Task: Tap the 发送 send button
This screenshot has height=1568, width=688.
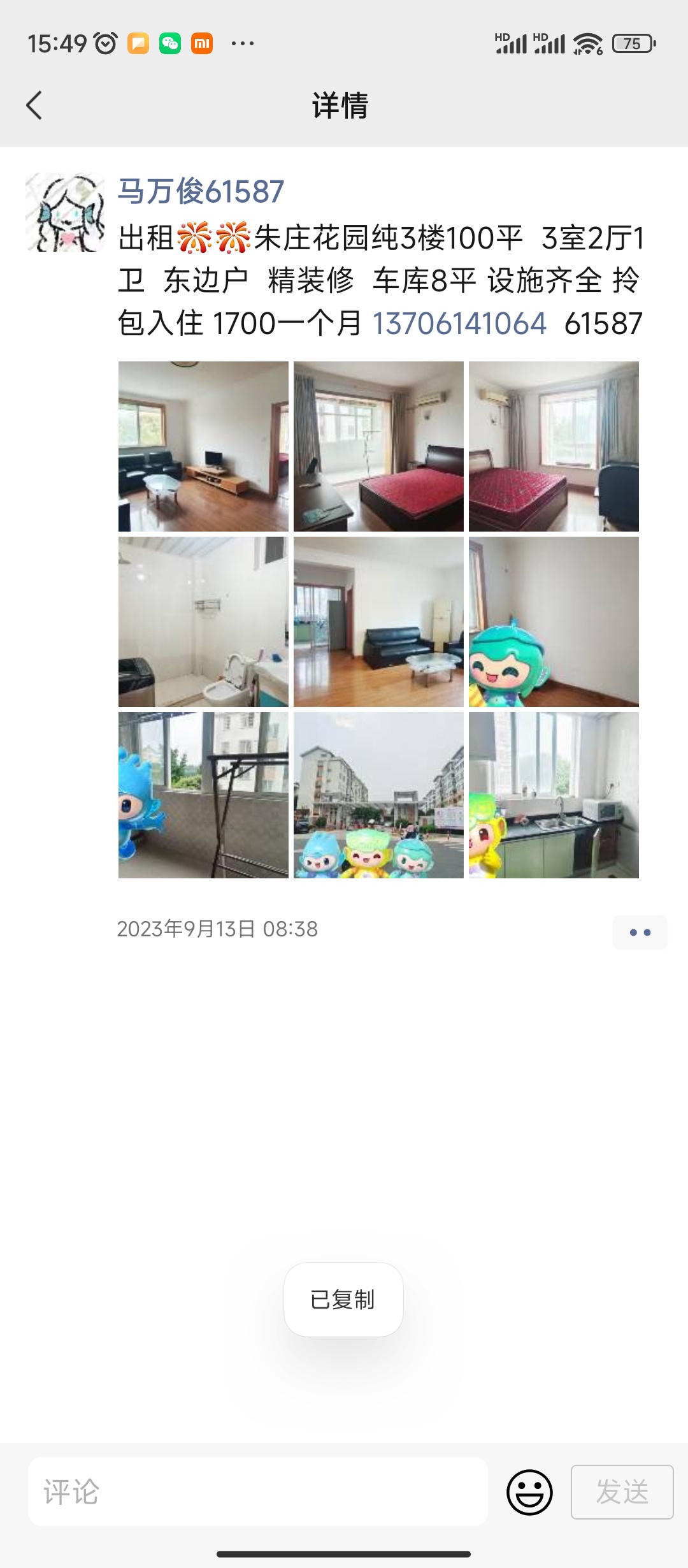Action: tap(622, 1492)
